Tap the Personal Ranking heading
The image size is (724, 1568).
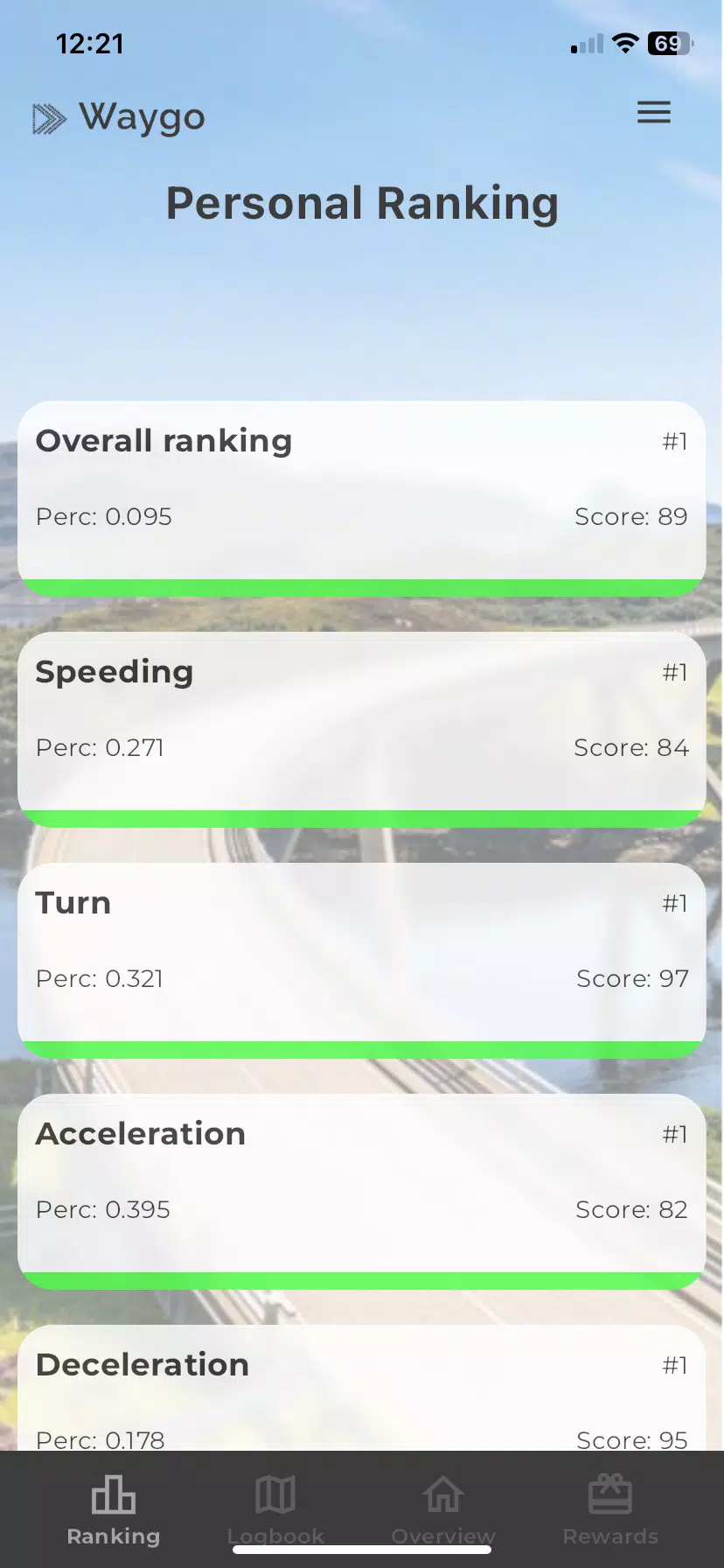point(361,203)
